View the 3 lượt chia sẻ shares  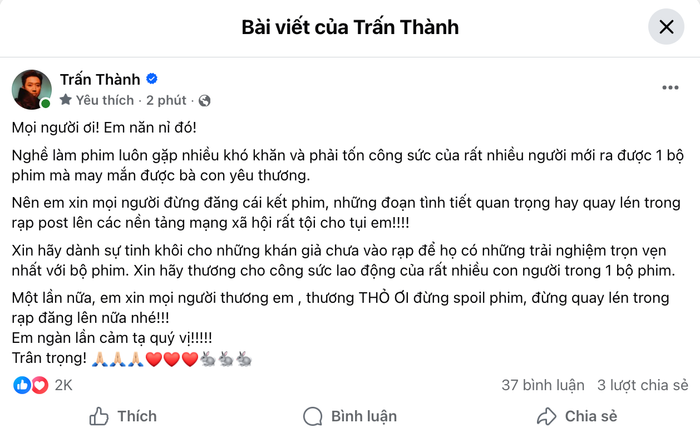click(643, 385)
